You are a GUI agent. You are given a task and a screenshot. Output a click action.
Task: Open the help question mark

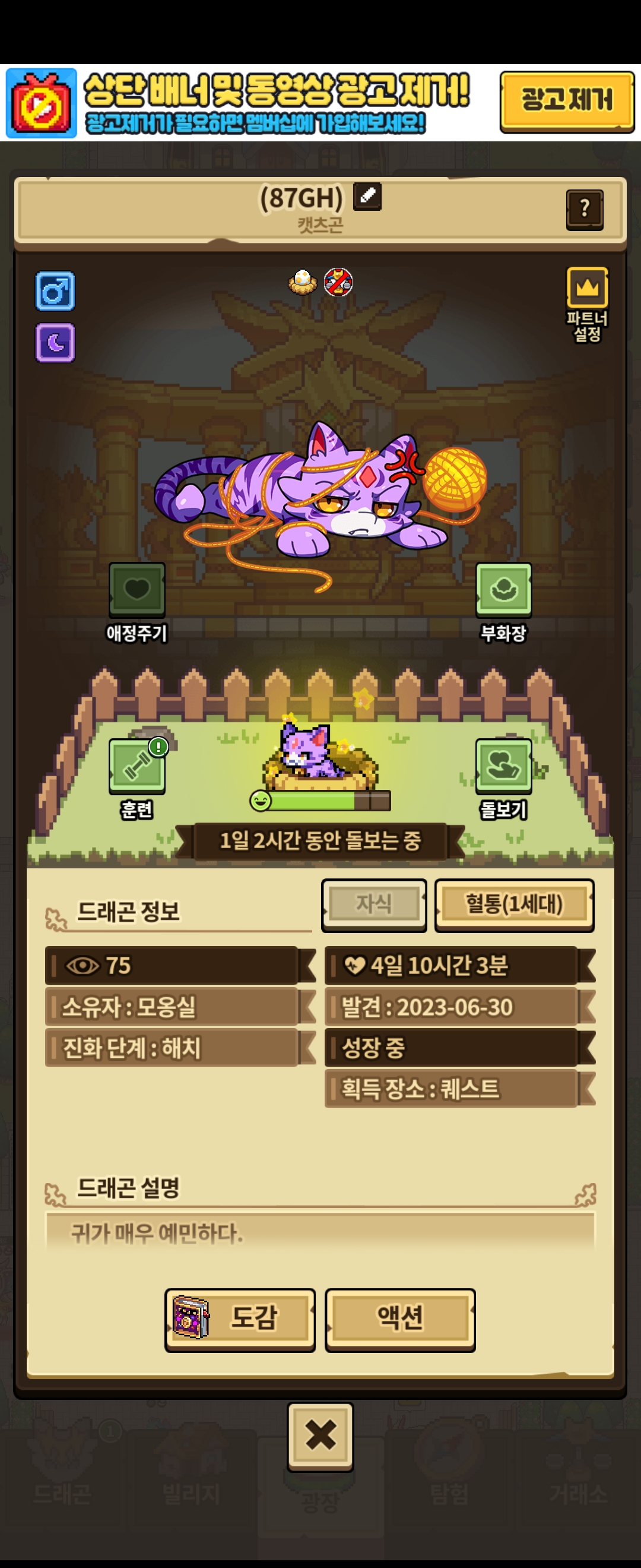[585, 210]
